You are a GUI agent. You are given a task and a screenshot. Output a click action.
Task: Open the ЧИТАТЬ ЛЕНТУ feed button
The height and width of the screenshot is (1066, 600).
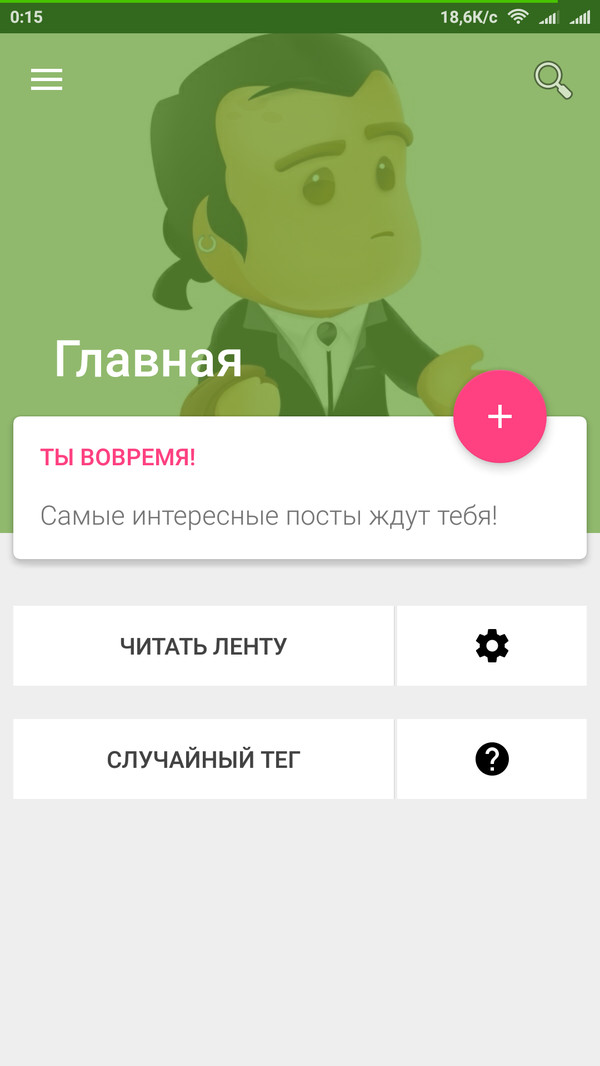pos(203,646)
